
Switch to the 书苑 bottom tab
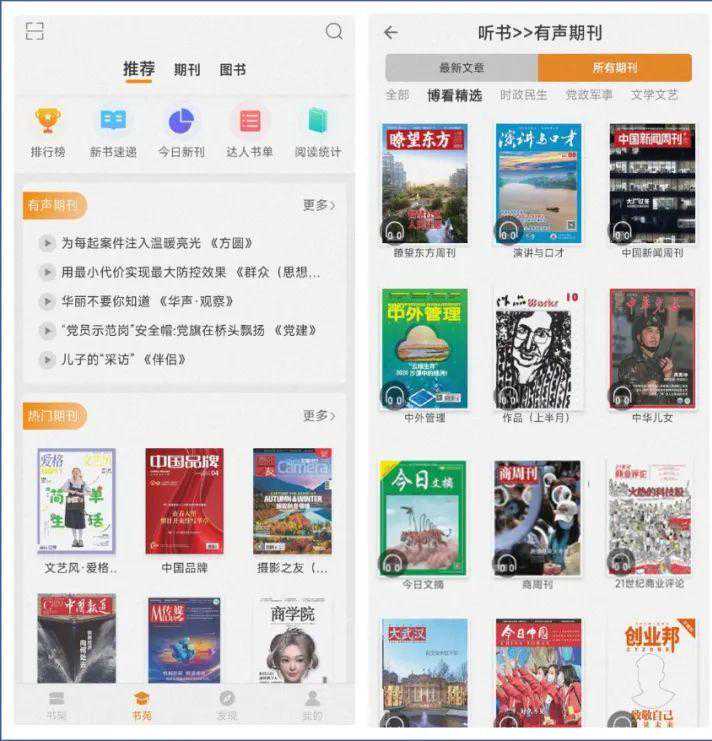(x=141, y=703)
